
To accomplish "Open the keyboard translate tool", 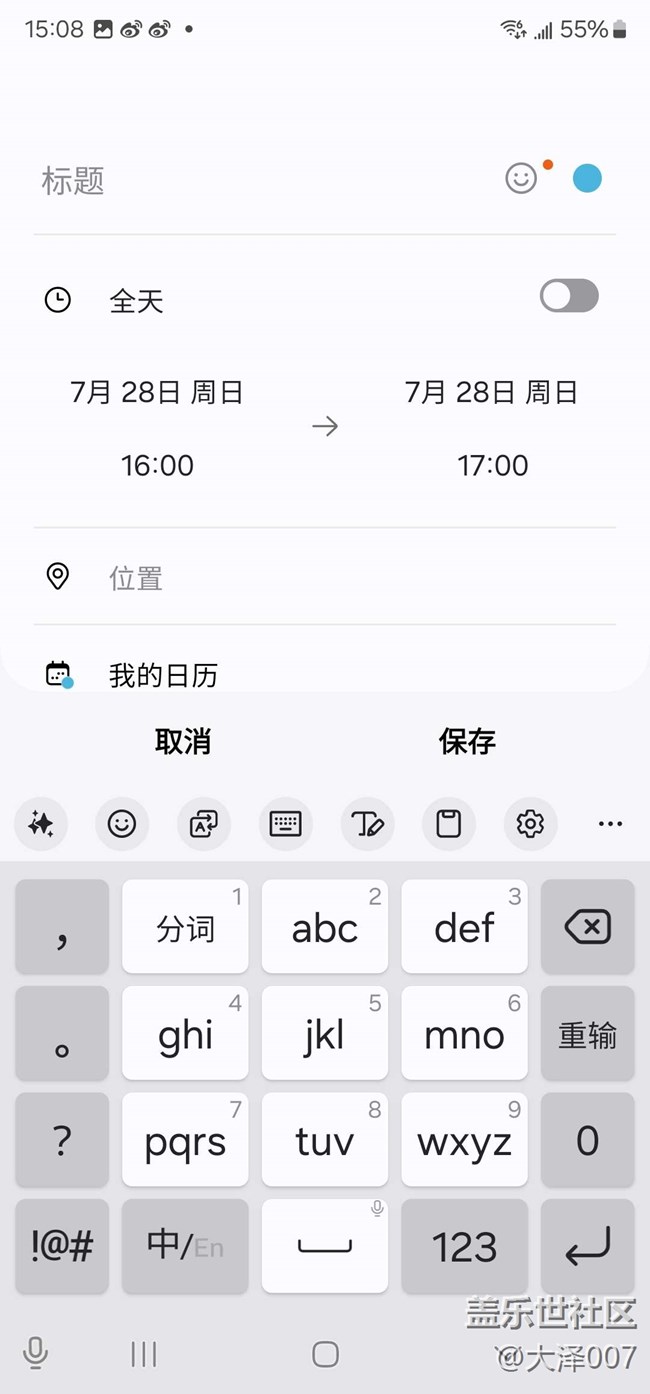I will click(204, 824).
